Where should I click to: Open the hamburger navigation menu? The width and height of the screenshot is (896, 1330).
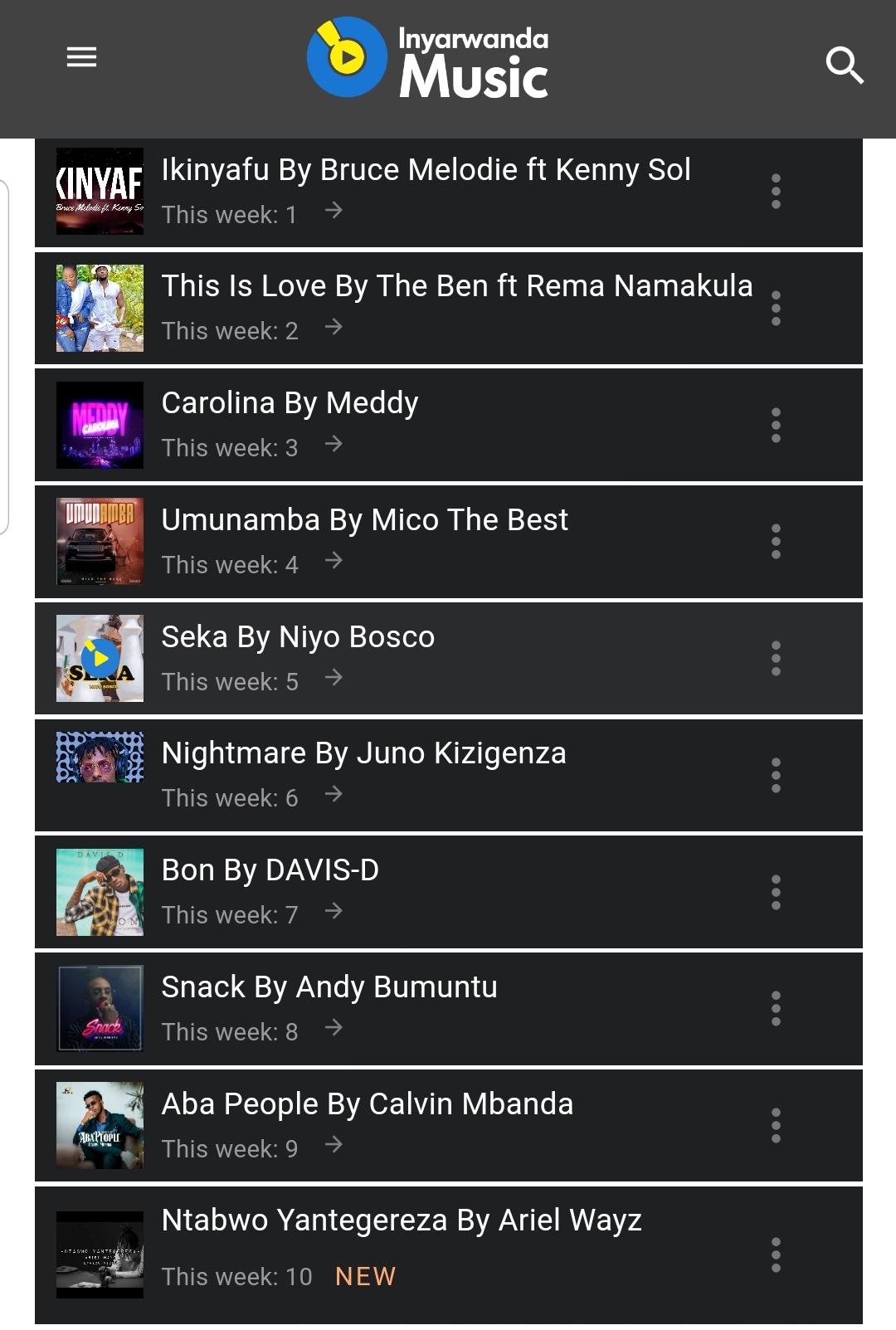point(81,57)
